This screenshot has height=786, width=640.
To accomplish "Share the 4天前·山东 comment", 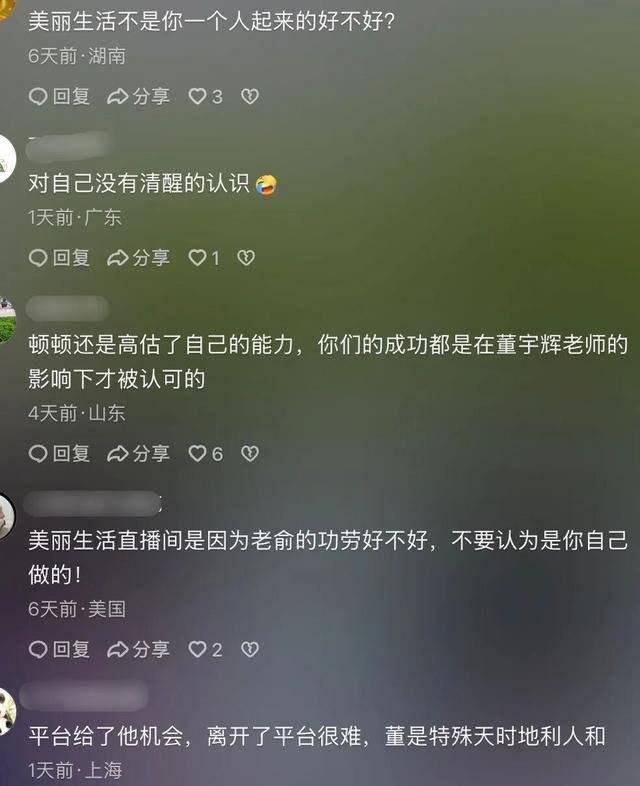I will click(x=138, y=454).
